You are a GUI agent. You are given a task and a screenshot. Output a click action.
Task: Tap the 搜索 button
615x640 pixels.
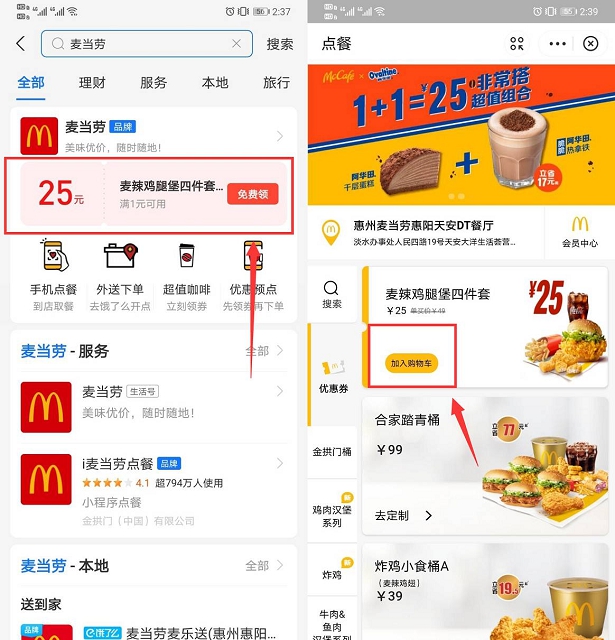point(280,44)
